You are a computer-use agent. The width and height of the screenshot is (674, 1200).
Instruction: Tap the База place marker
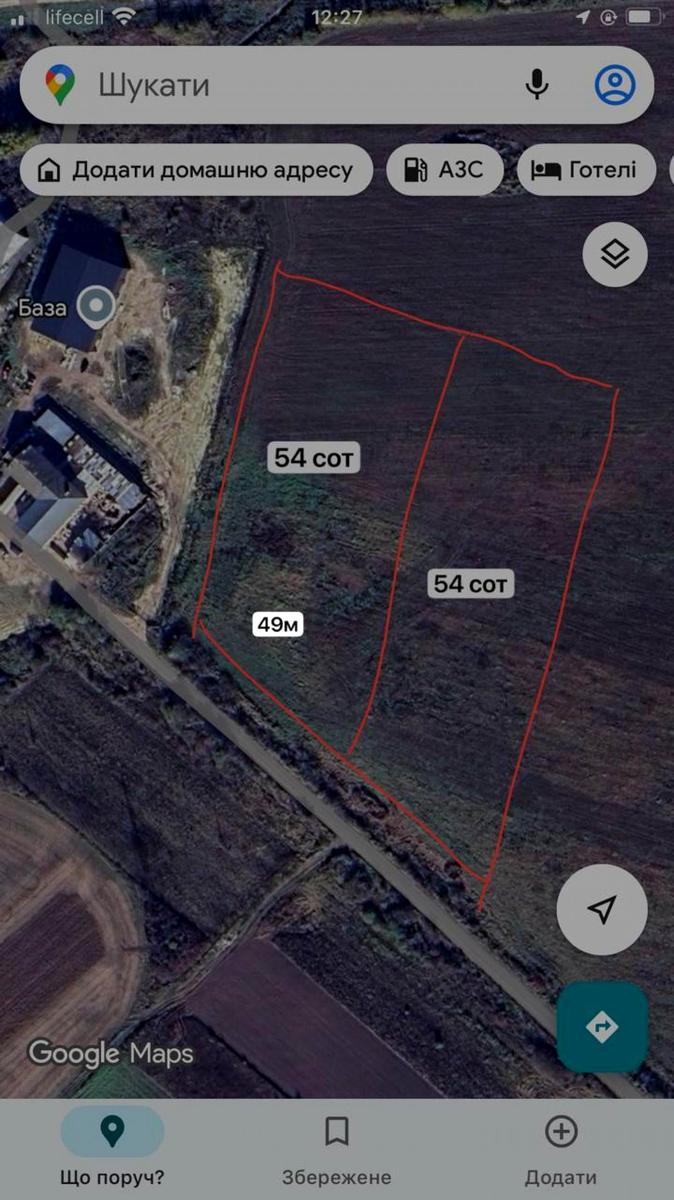pyautogui.click(x=97, y=307)
